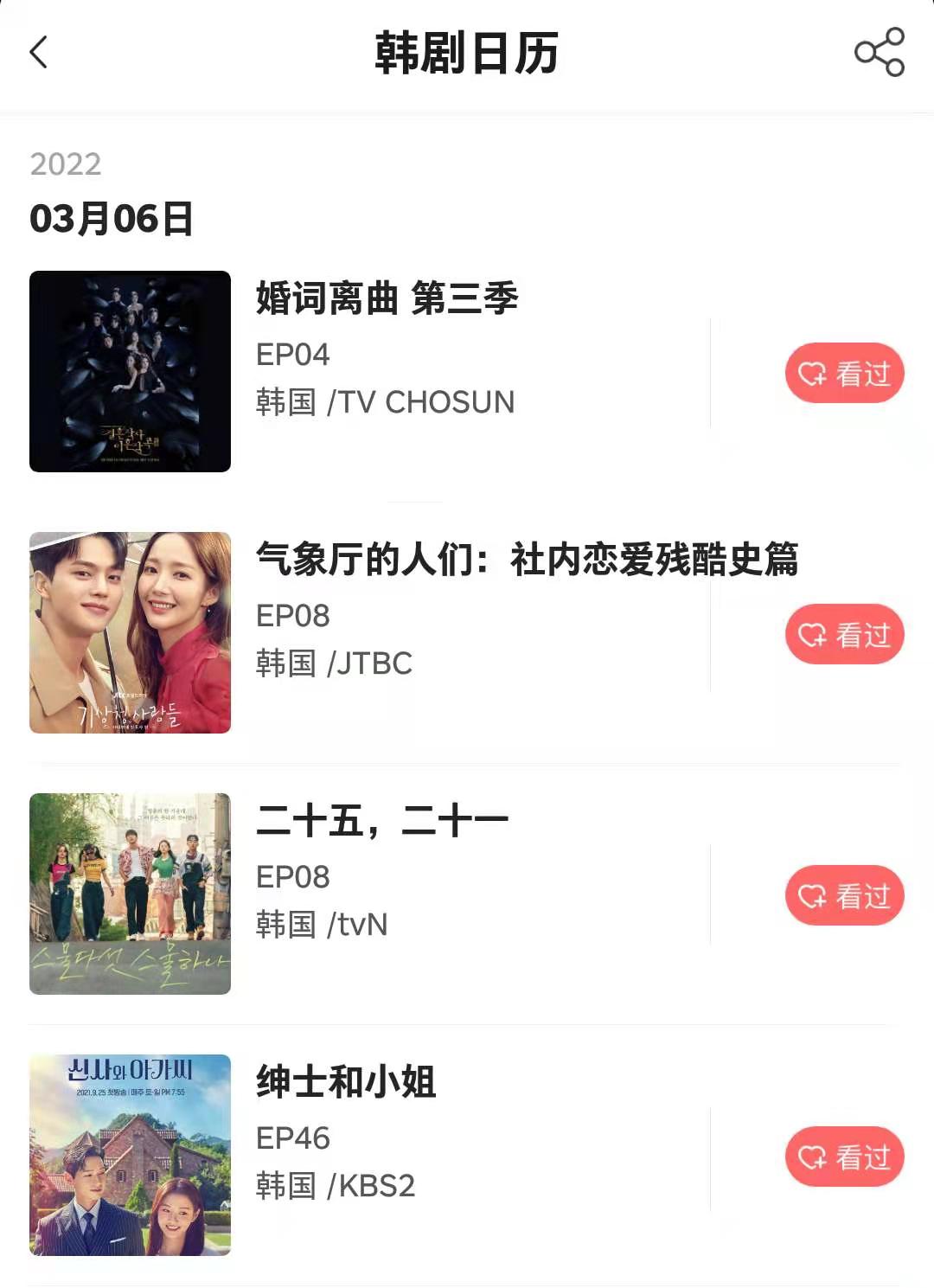Image resolution: width=934 pixels, height=1288 pixels.
Task: Mark 绅士和小姐 as 看过
Action: tap(844, 1157)
